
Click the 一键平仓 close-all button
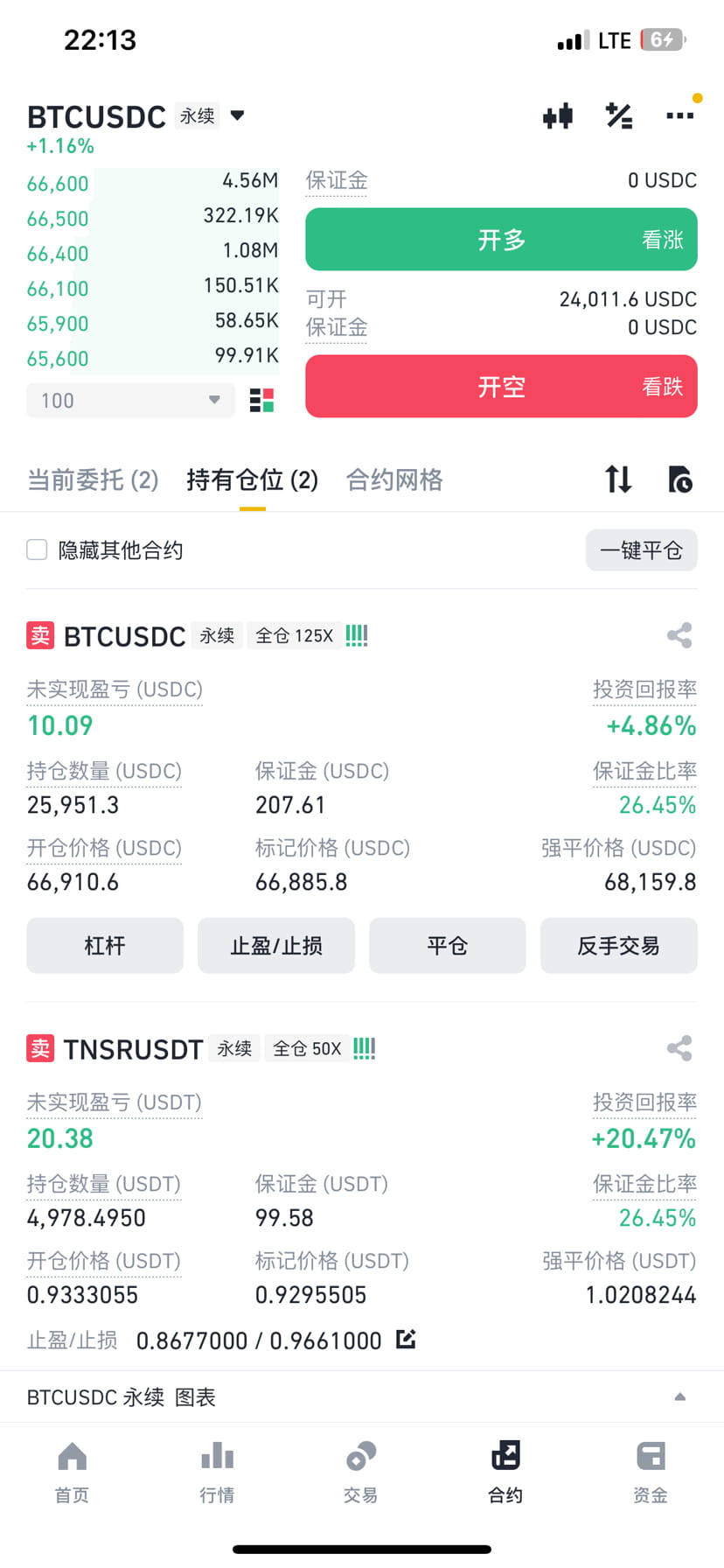pos(641,549)
